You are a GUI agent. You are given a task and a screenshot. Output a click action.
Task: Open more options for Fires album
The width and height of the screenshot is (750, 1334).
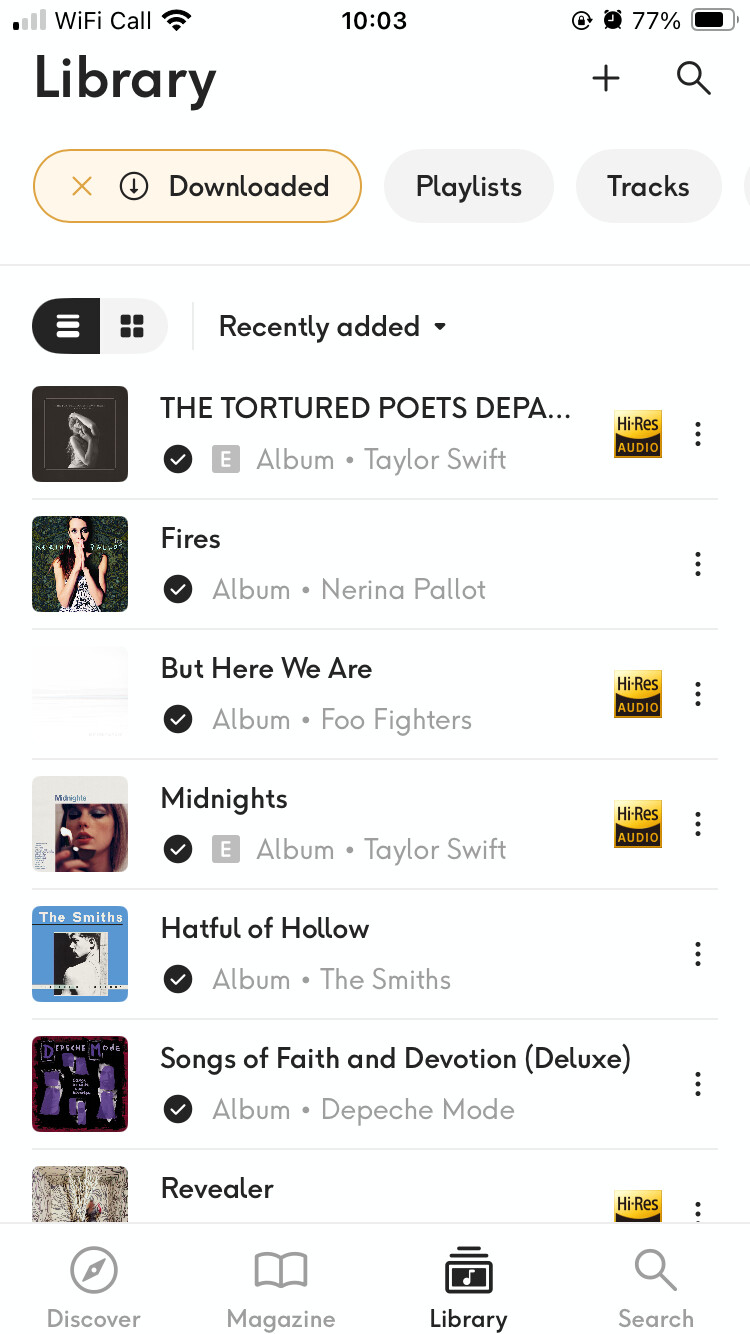click(x=698, y=564)
